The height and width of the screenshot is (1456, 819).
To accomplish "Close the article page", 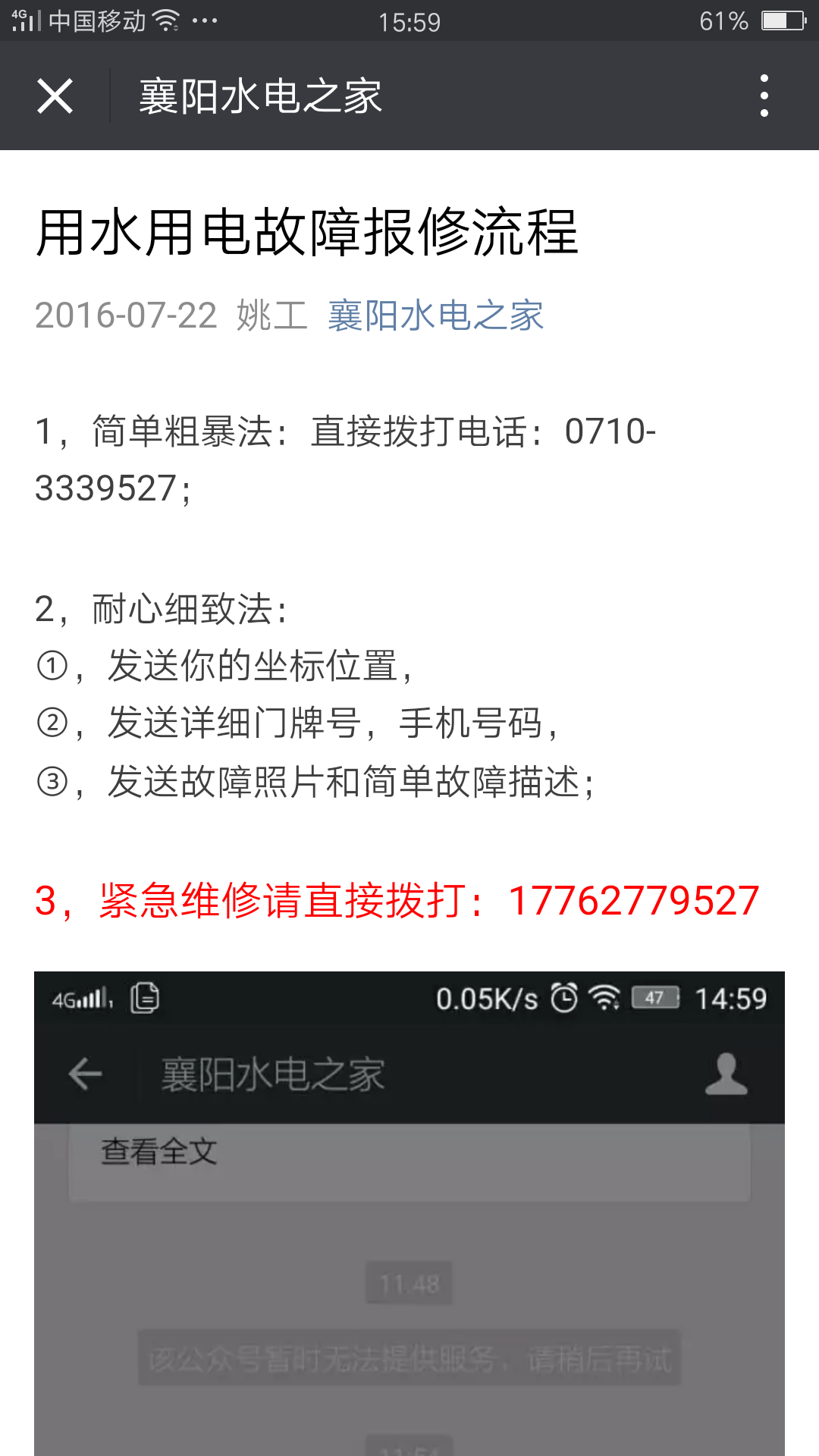I will pyautogui.click(x=55, y=96).
